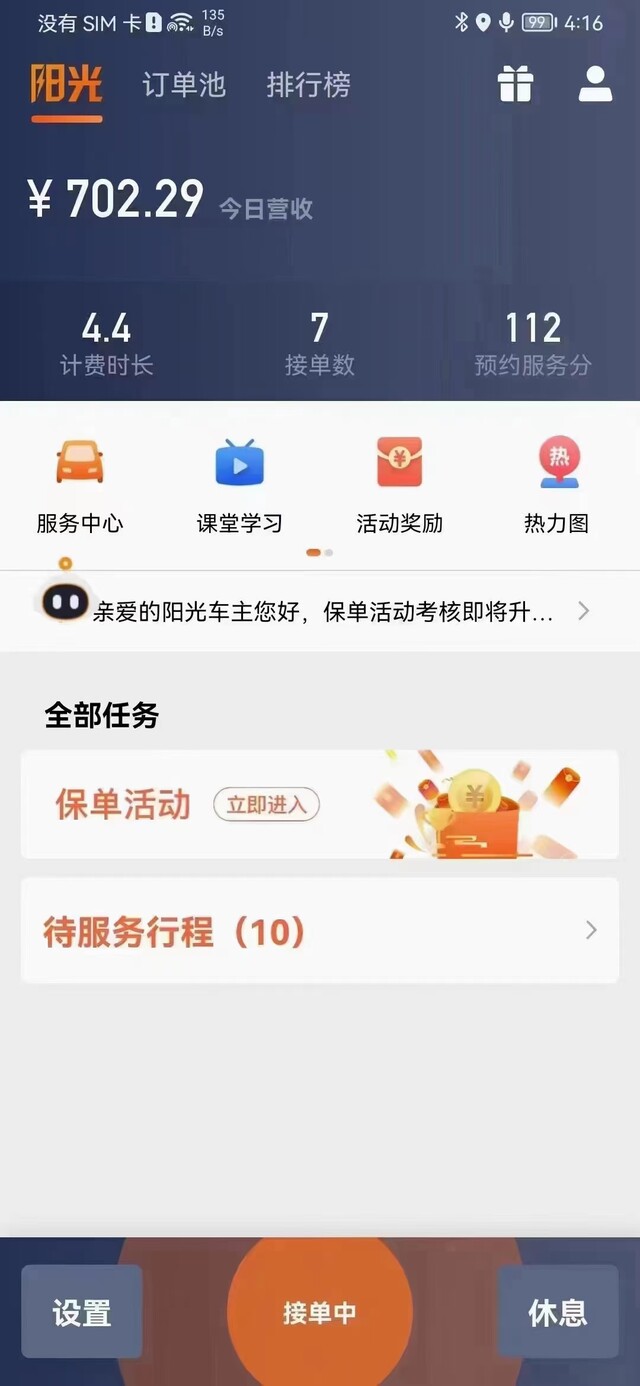Viewport: 640px width, 1386px height.
Task: Open the 热力图 heat map
Action: point(557,487)
